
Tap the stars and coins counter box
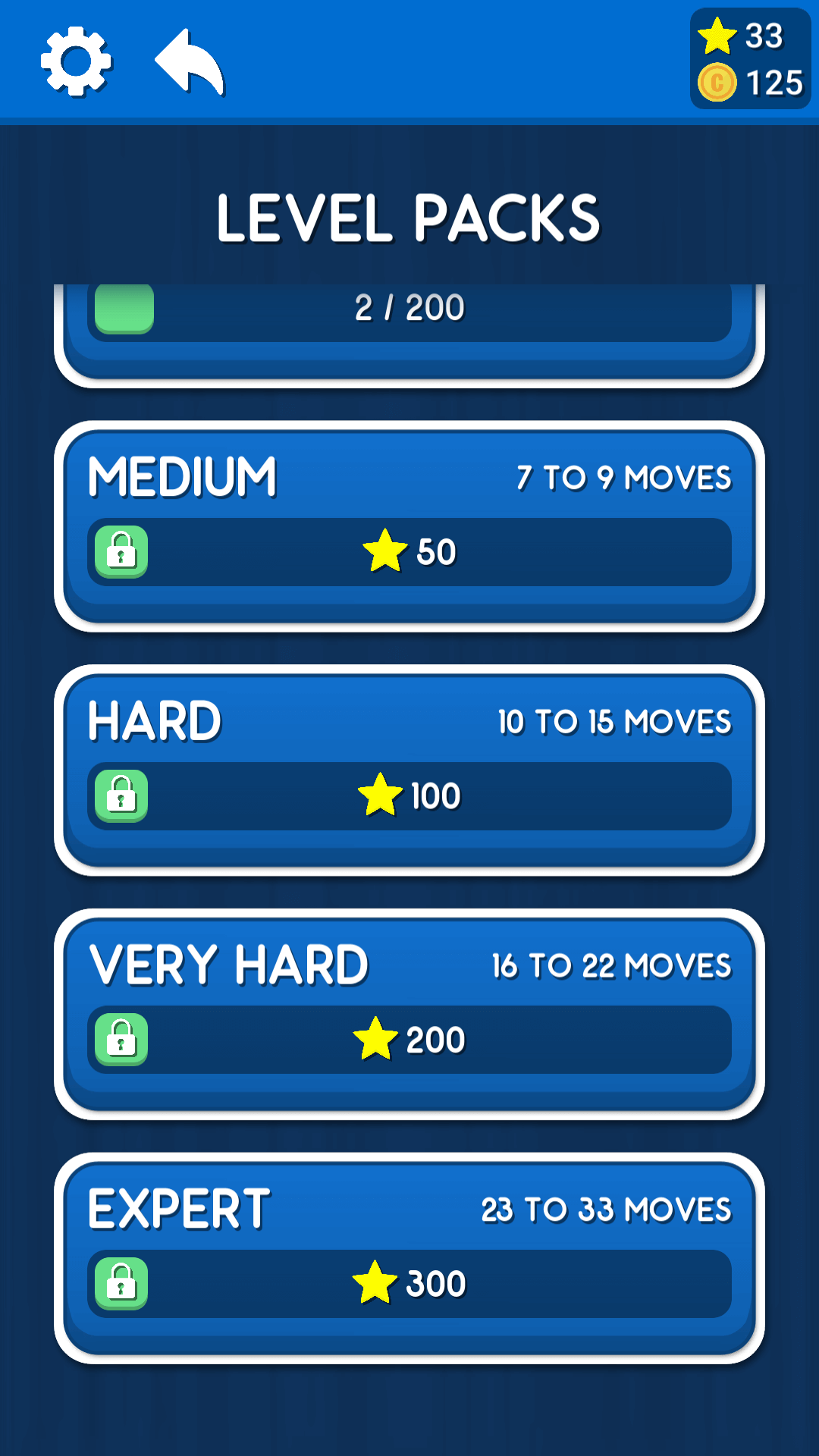coord(750,59)
